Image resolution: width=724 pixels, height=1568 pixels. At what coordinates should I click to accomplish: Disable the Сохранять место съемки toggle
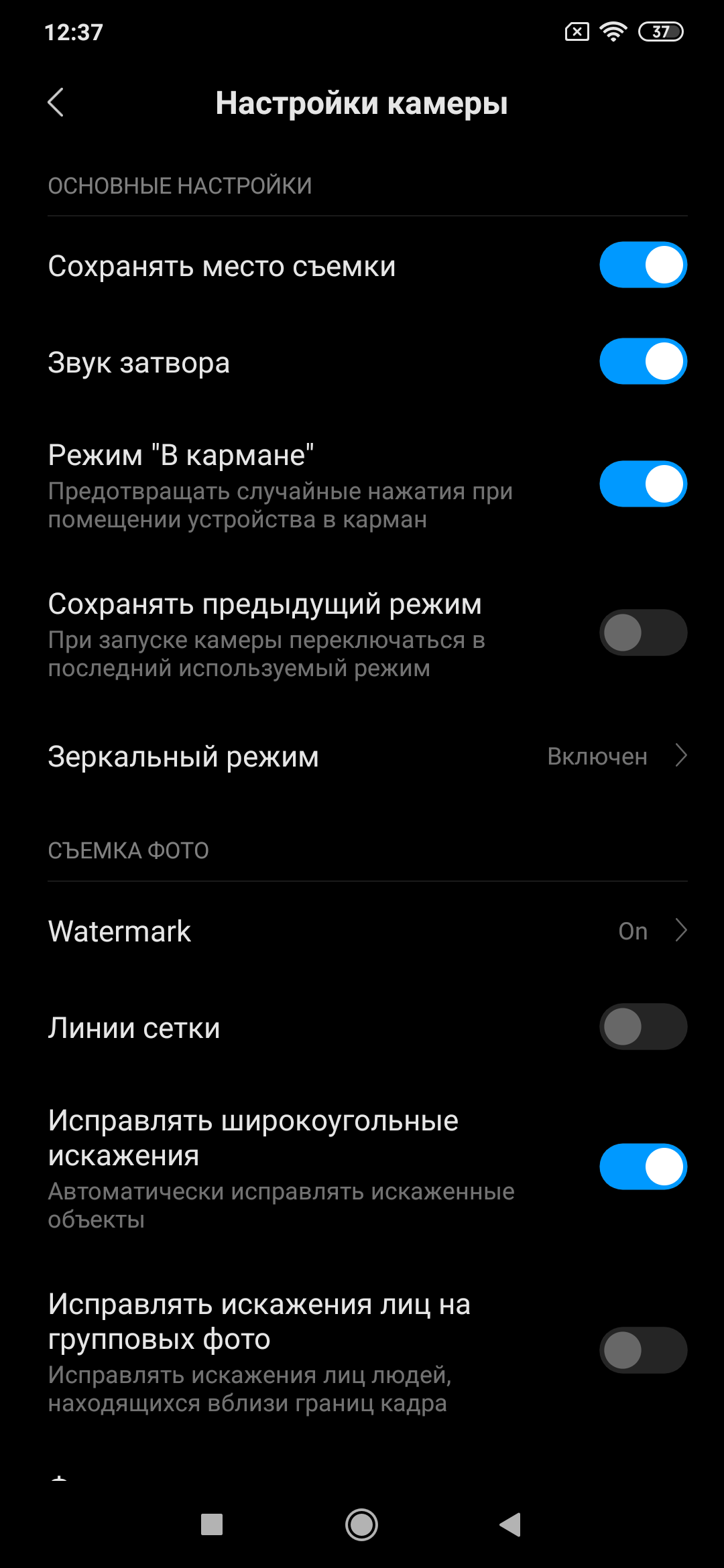pos(642,265)
